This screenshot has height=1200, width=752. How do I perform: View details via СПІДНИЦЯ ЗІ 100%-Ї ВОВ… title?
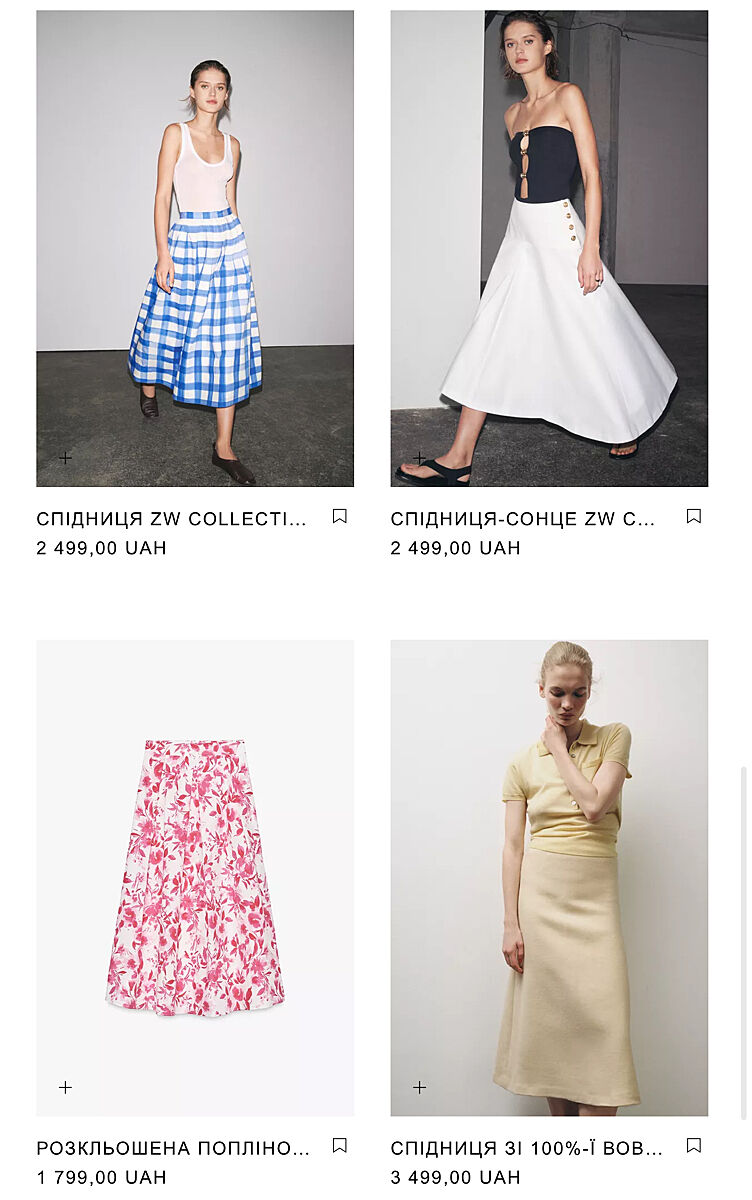[x=527, y=1148]
